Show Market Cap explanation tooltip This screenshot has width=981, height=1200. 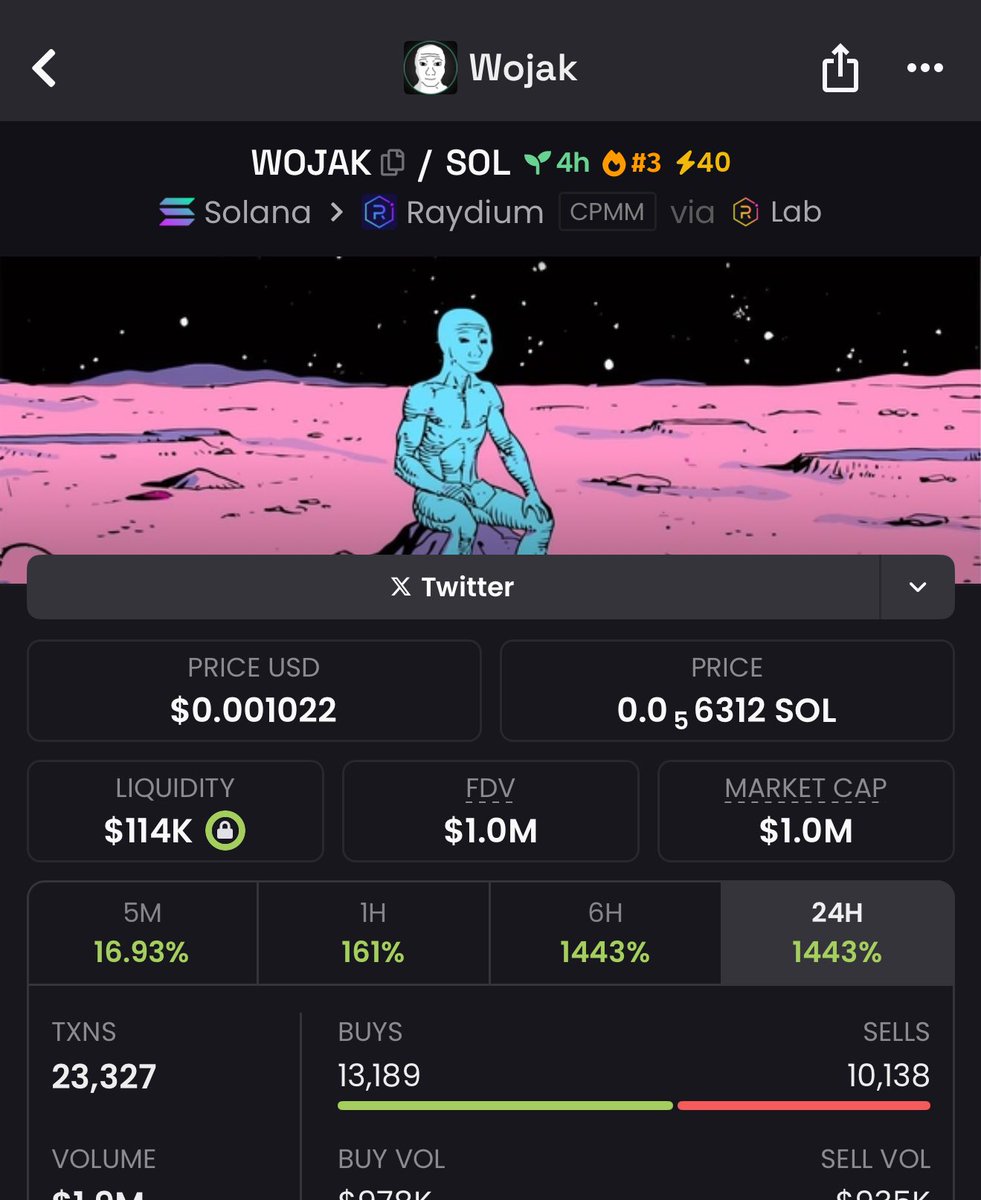point(805,789)
